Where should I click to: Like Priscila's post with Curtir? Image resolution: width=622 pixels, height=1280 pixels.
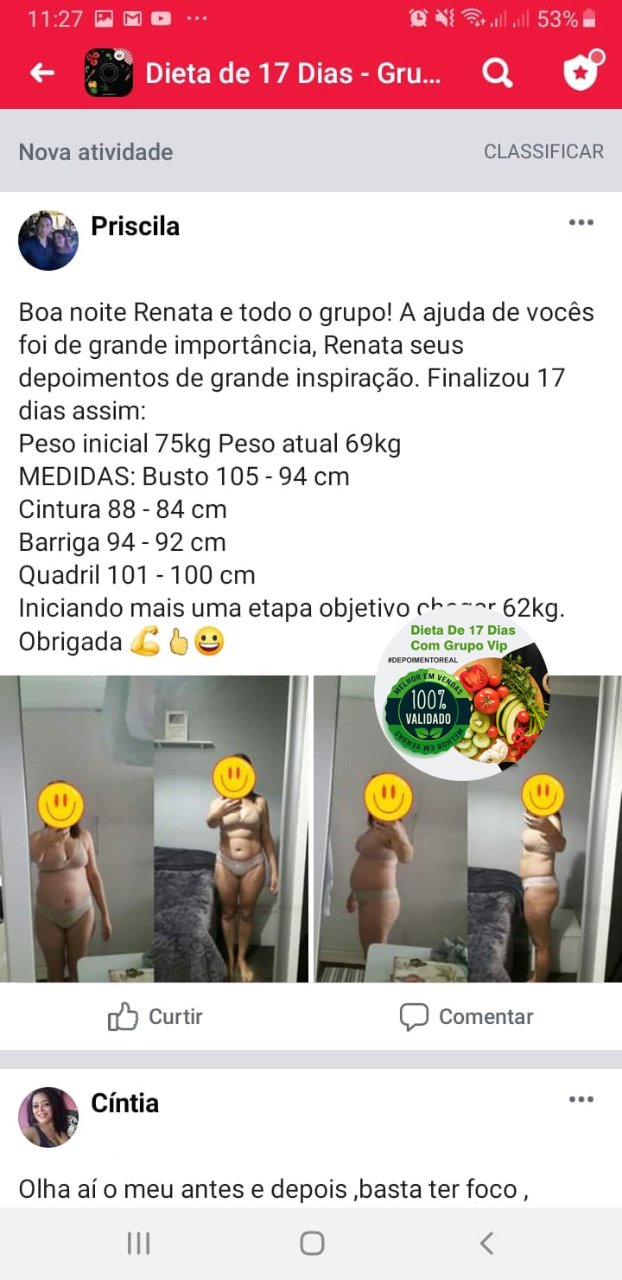(x=155, y=1017)
